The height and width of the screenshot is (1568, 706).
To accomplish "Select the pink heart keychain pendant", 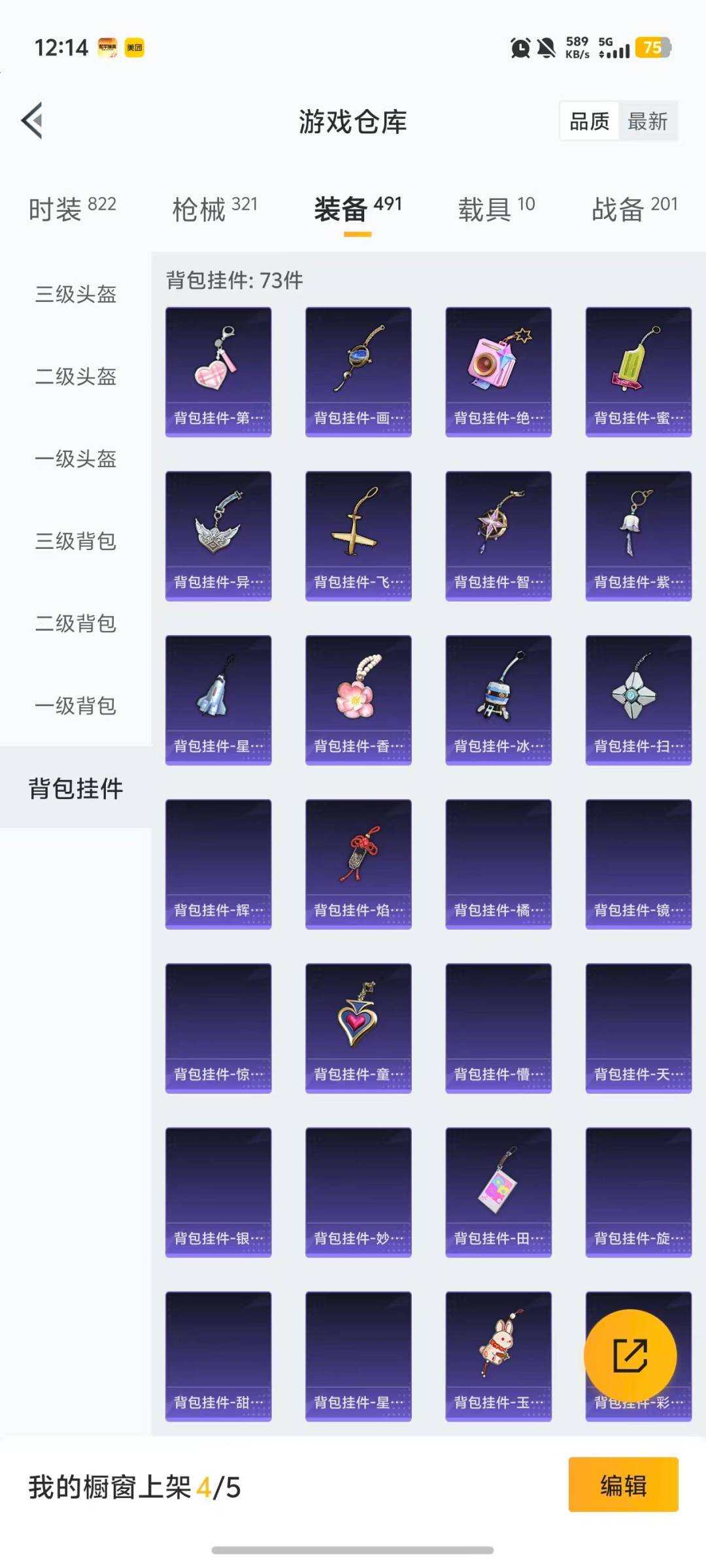I will click(218, 369).
